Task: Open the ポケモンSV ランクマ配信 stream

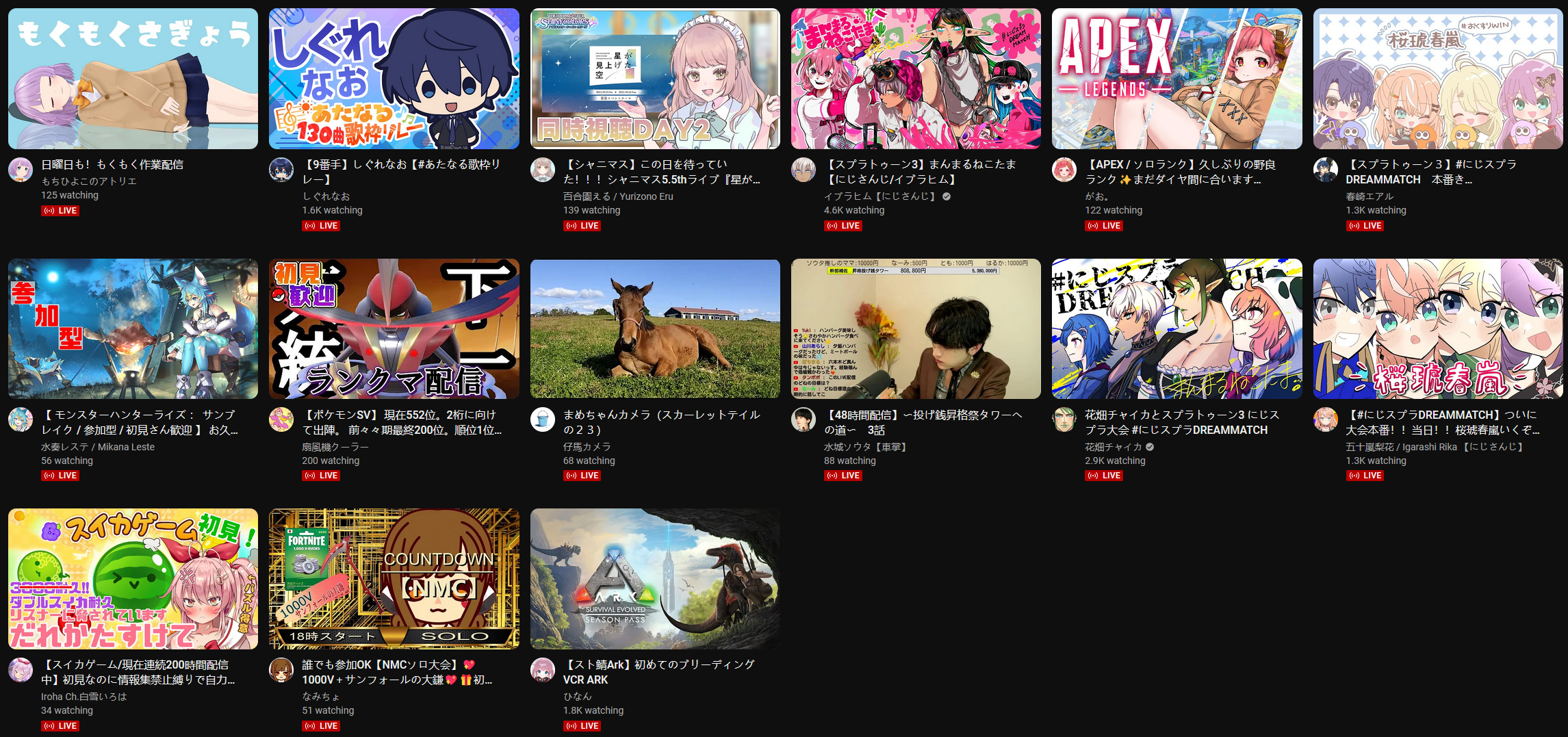Action: point(394,328)
